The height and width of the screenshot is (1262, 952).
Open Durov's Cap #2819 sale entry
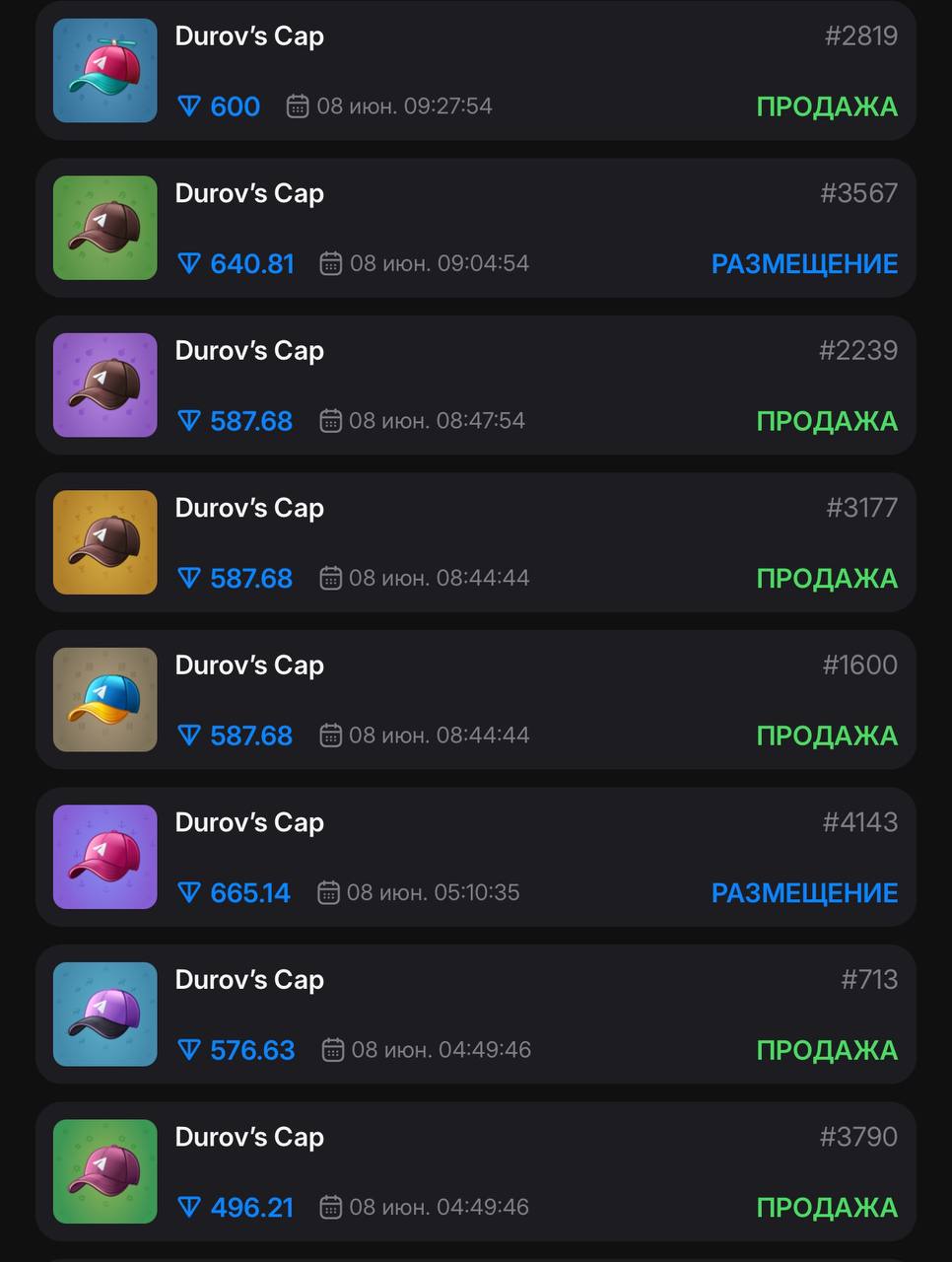pos(476,71)
